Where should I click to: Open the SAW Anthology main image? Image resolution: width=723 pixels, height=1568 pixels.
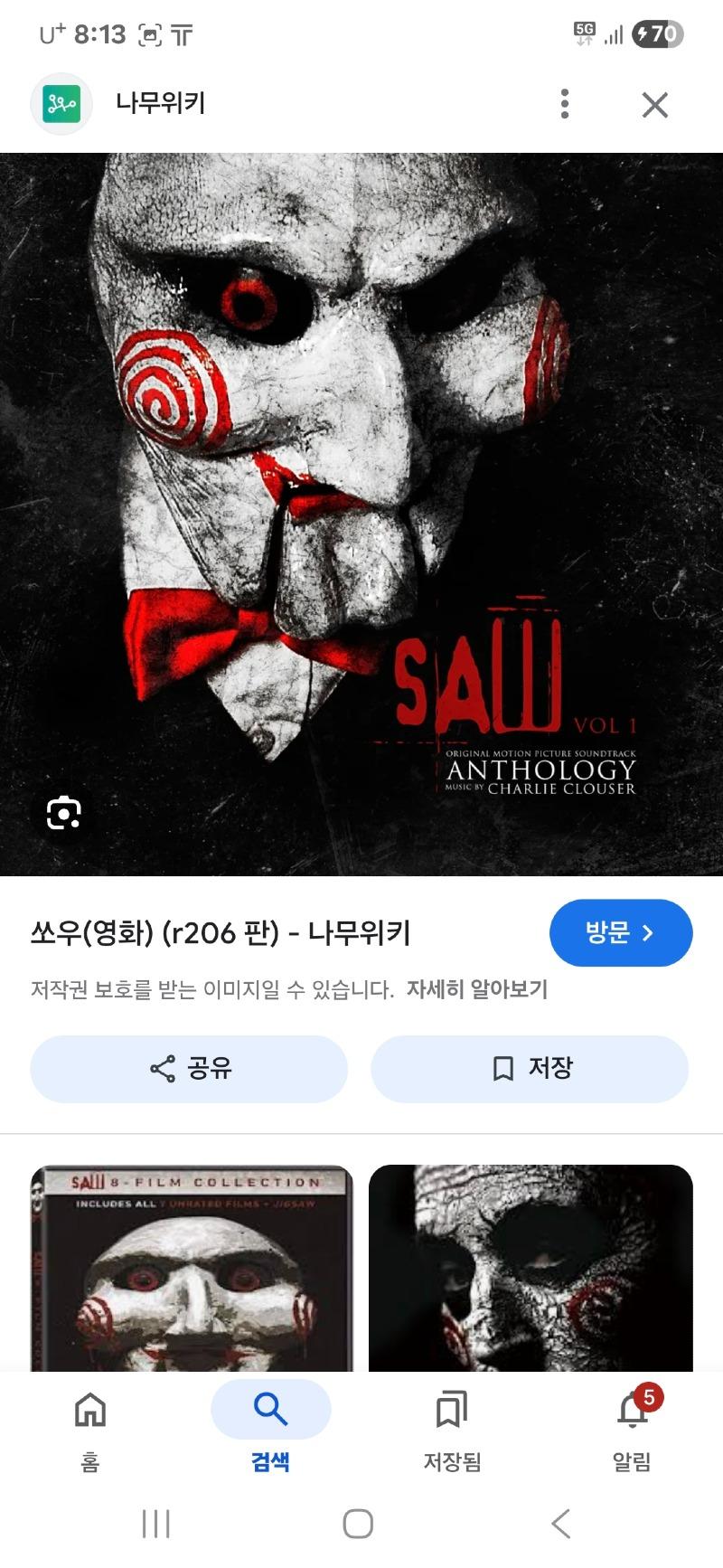[361, 514]
